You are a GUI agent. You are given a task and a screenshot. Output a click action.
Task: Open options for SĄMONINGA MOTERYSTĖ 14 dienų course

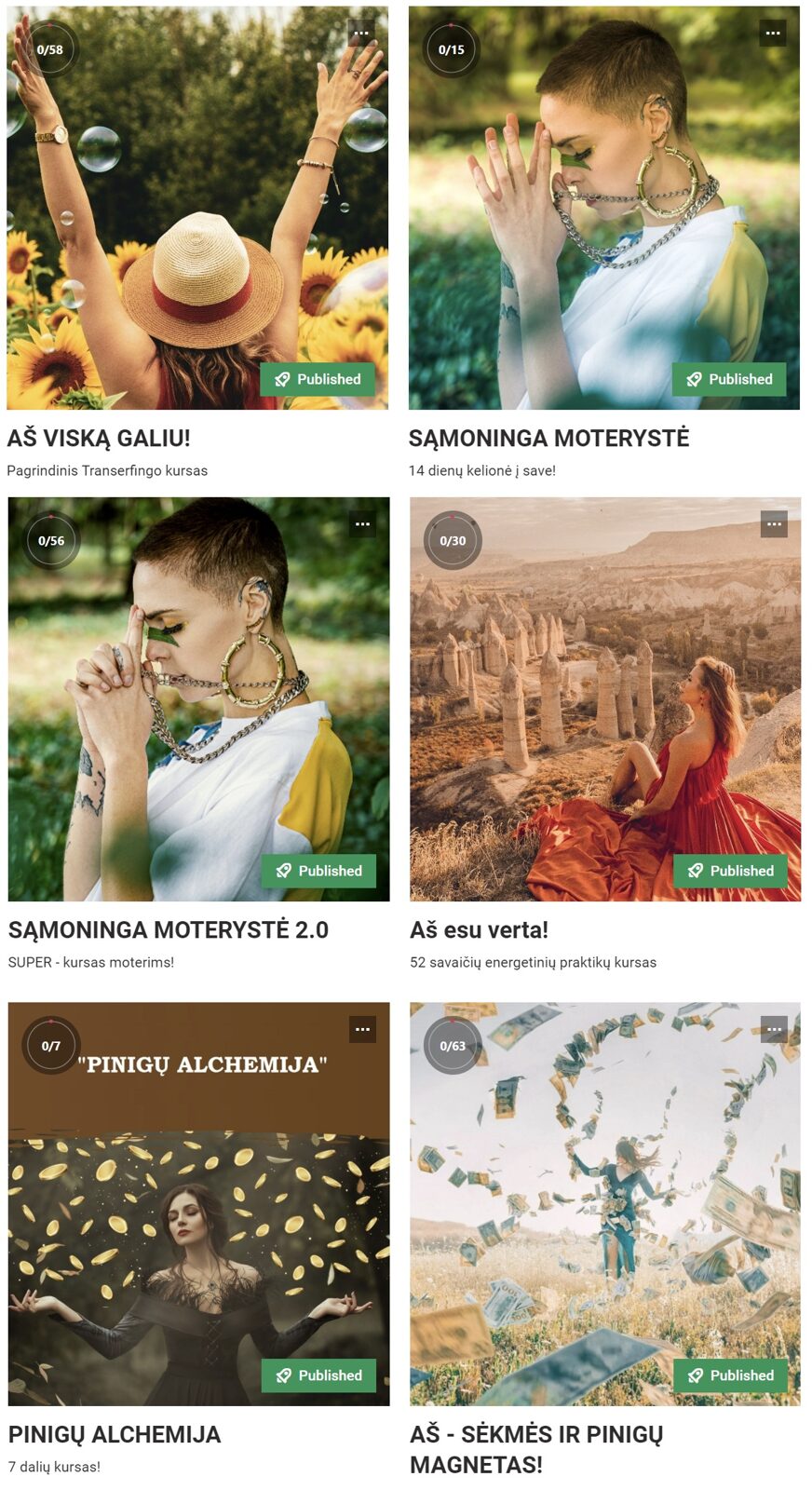pyautogui.click(x=773, y=34)
